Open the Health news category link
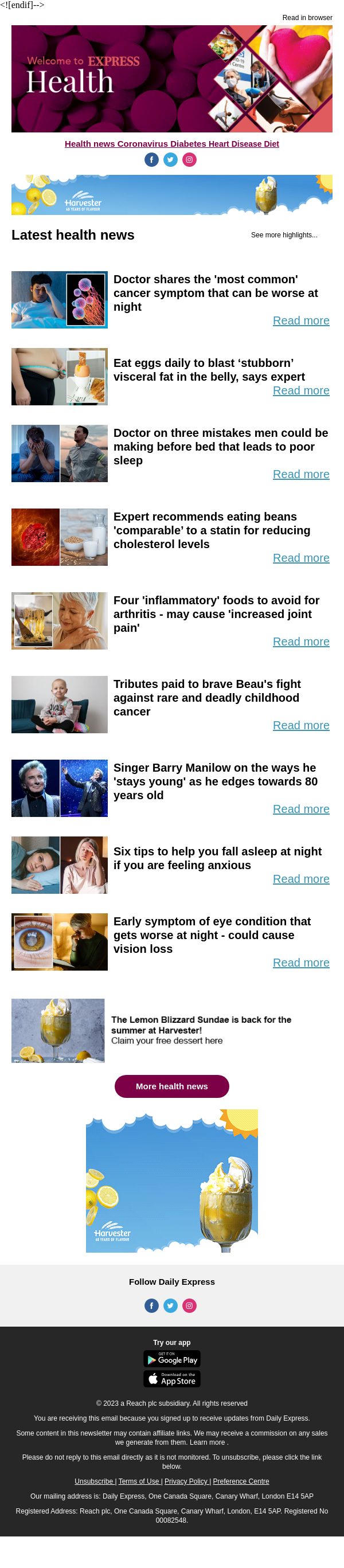Viewport: 344px width, 1568px height. [x=90, y=144]
